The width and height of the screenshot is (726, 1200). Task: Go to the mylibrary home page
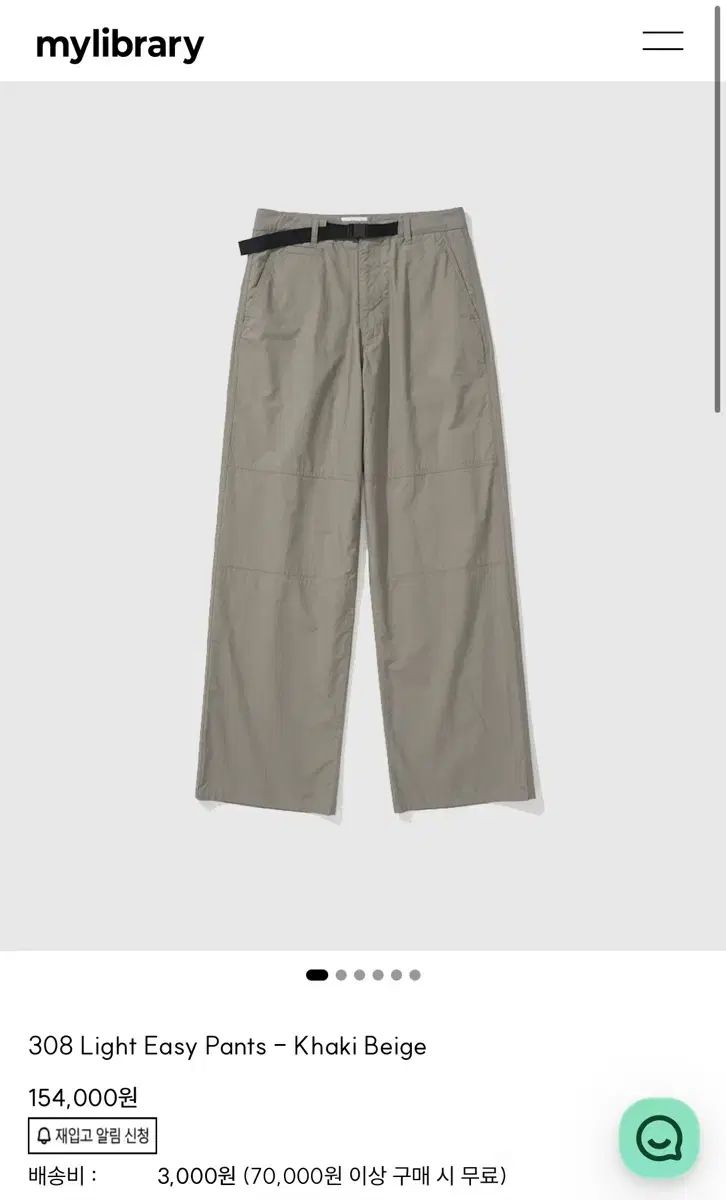click(x=120, y=45)
